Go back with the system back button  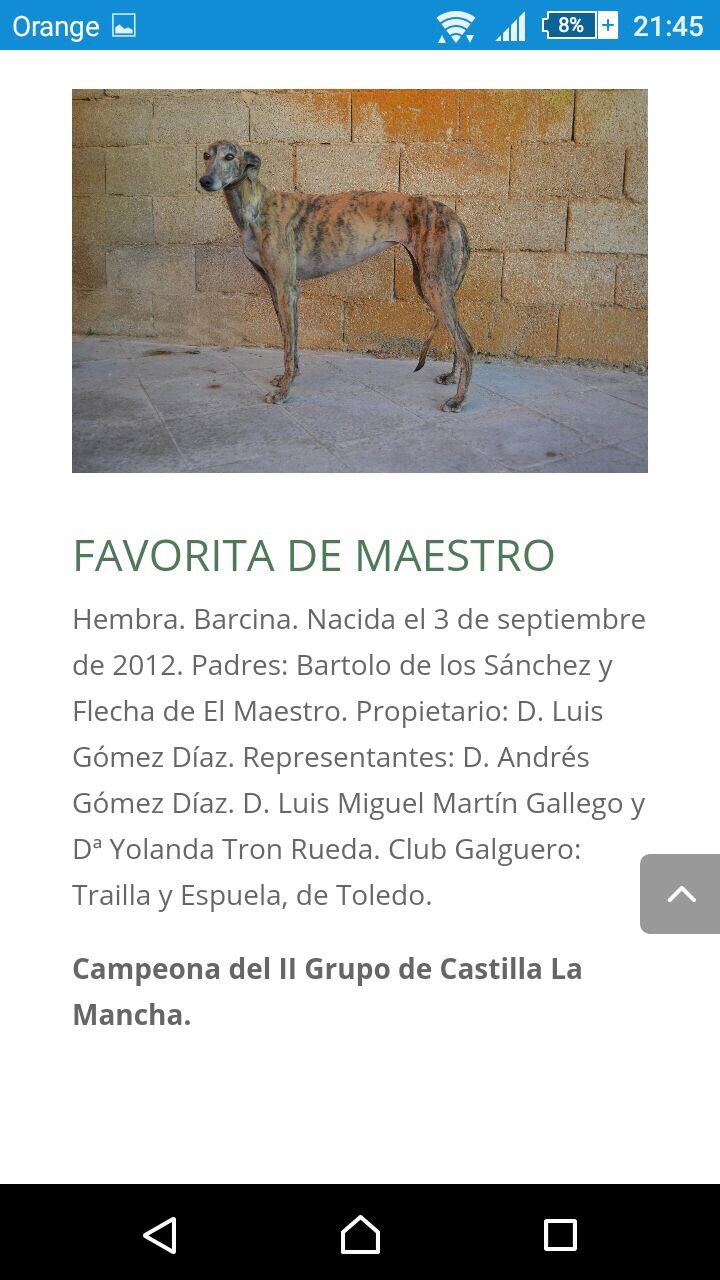pyautogui.click(x=160, y=1235)
